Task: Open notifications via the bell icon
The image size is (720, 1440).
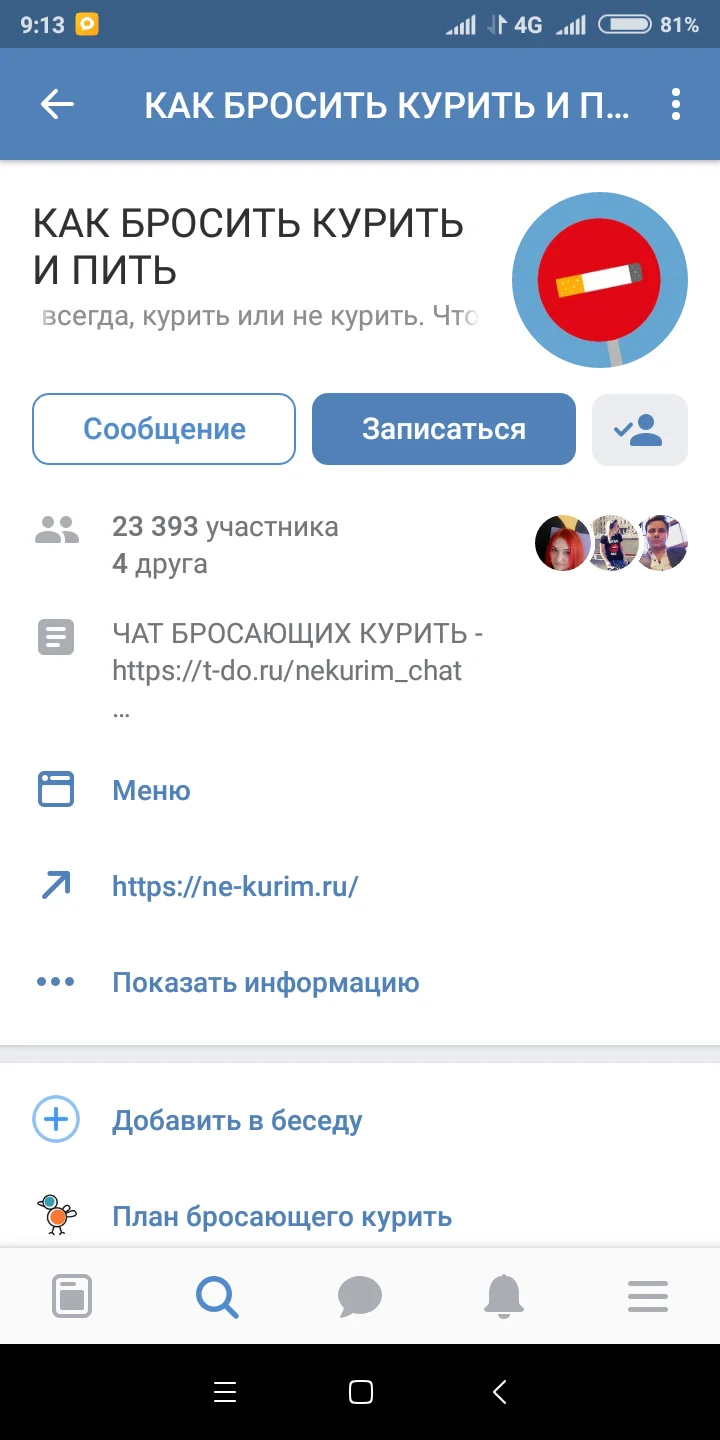Action: click(504, 1296)
